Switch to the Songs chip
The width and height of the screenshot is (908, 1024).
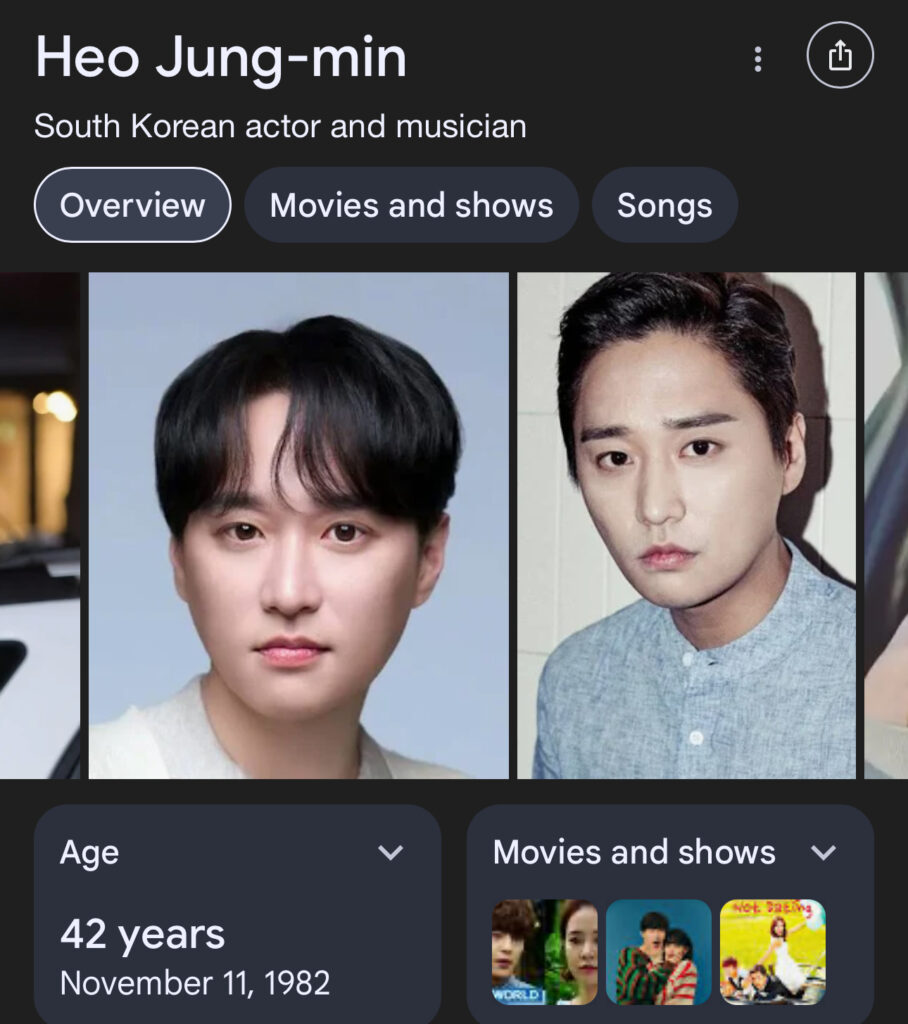[x=664, y=205]
